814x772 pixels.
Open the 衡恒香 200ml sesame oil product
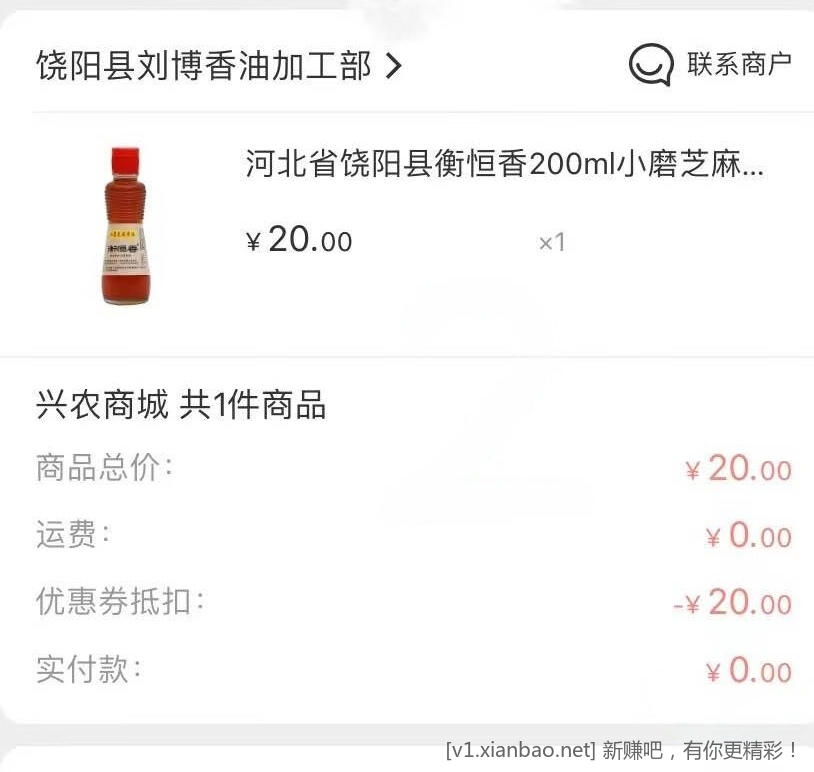pyautogui.click(x=504, y=165)
